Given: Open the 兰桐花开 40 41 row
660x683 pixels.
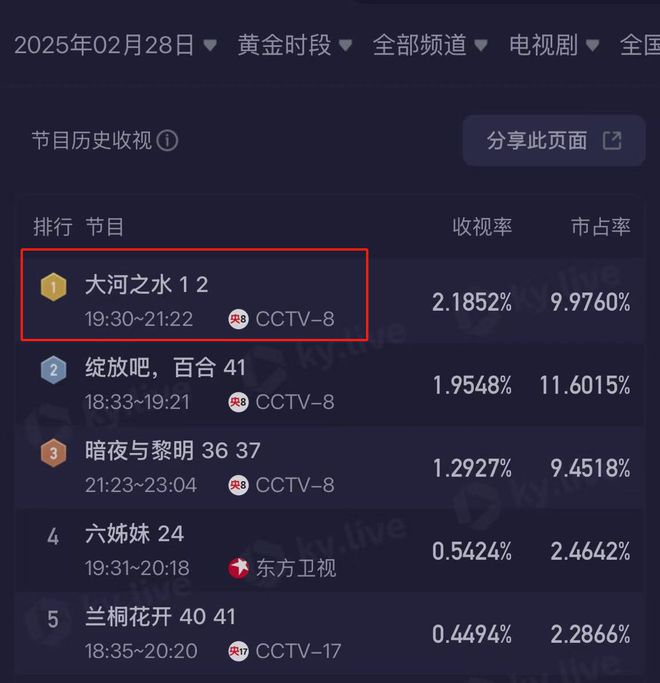Looking at the screenshot, I should (330, 633).
